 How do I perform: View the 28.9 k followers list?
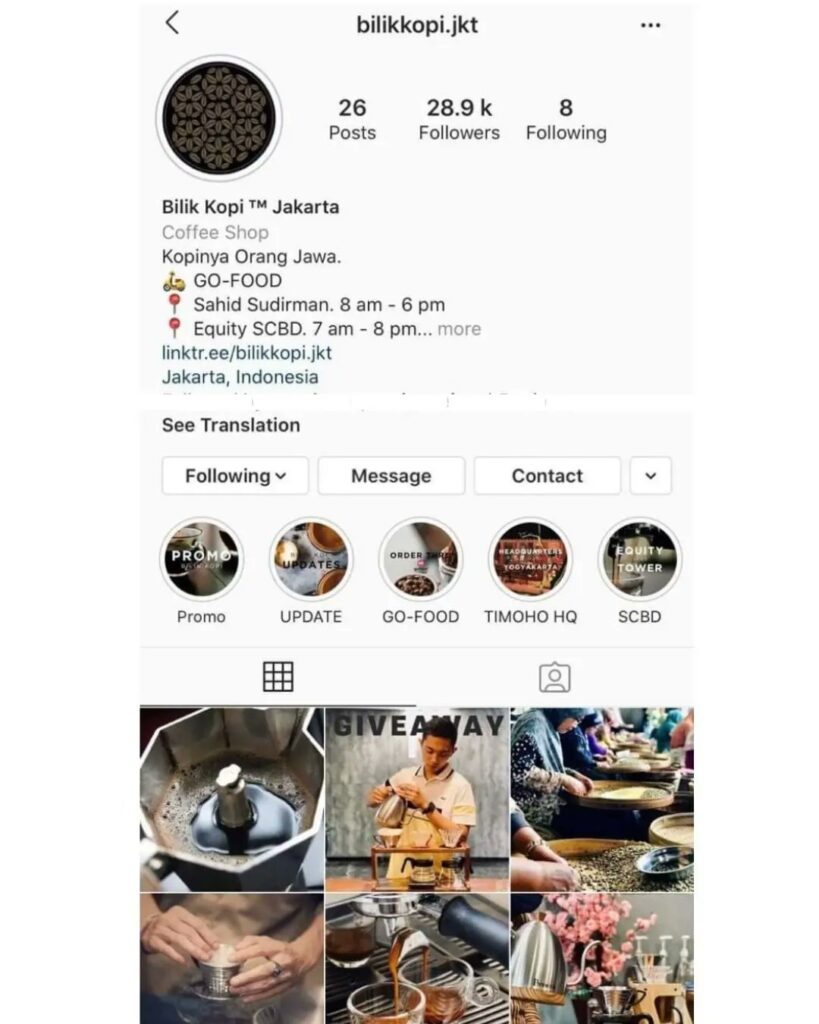pos(459,119)
